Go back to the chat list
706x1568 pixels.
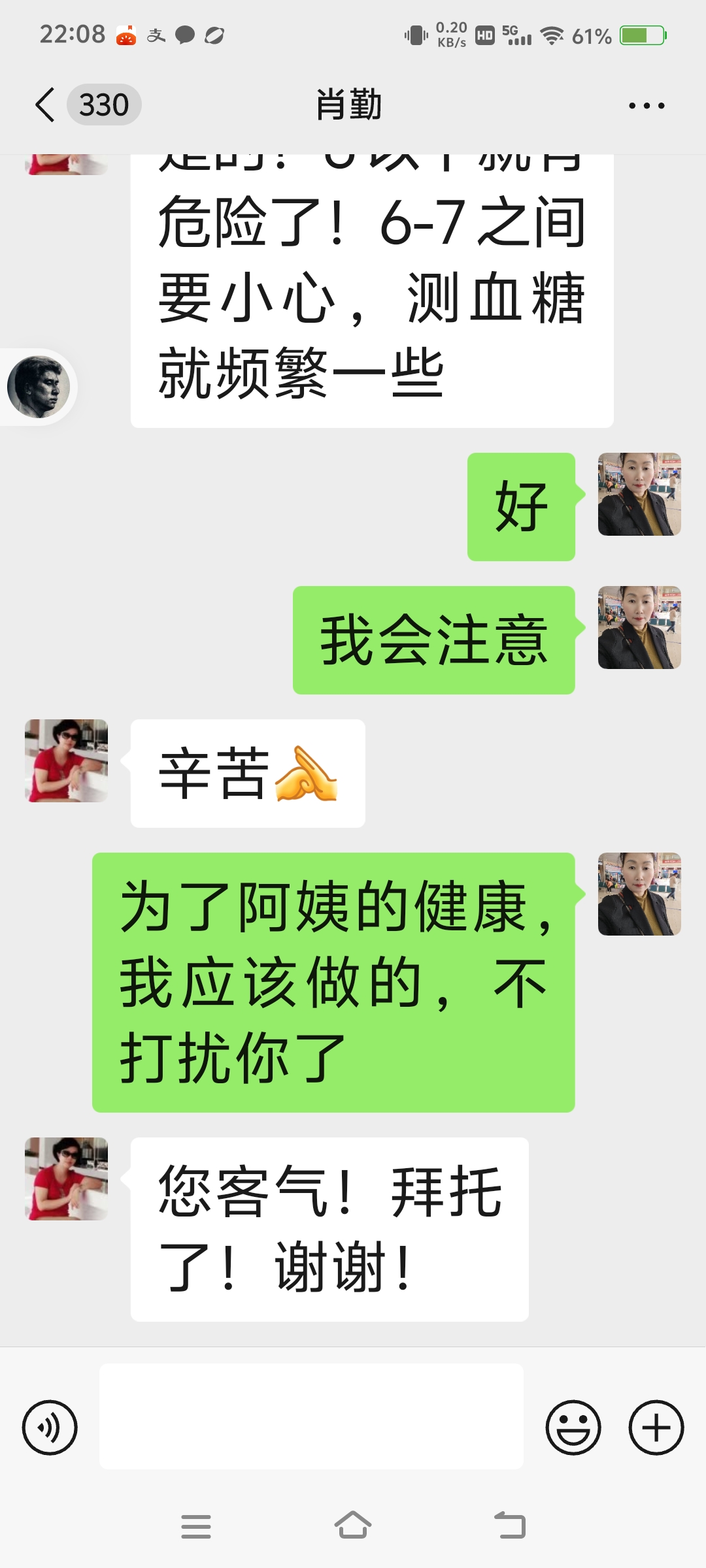pyautogui.click(x=46, y=105)
